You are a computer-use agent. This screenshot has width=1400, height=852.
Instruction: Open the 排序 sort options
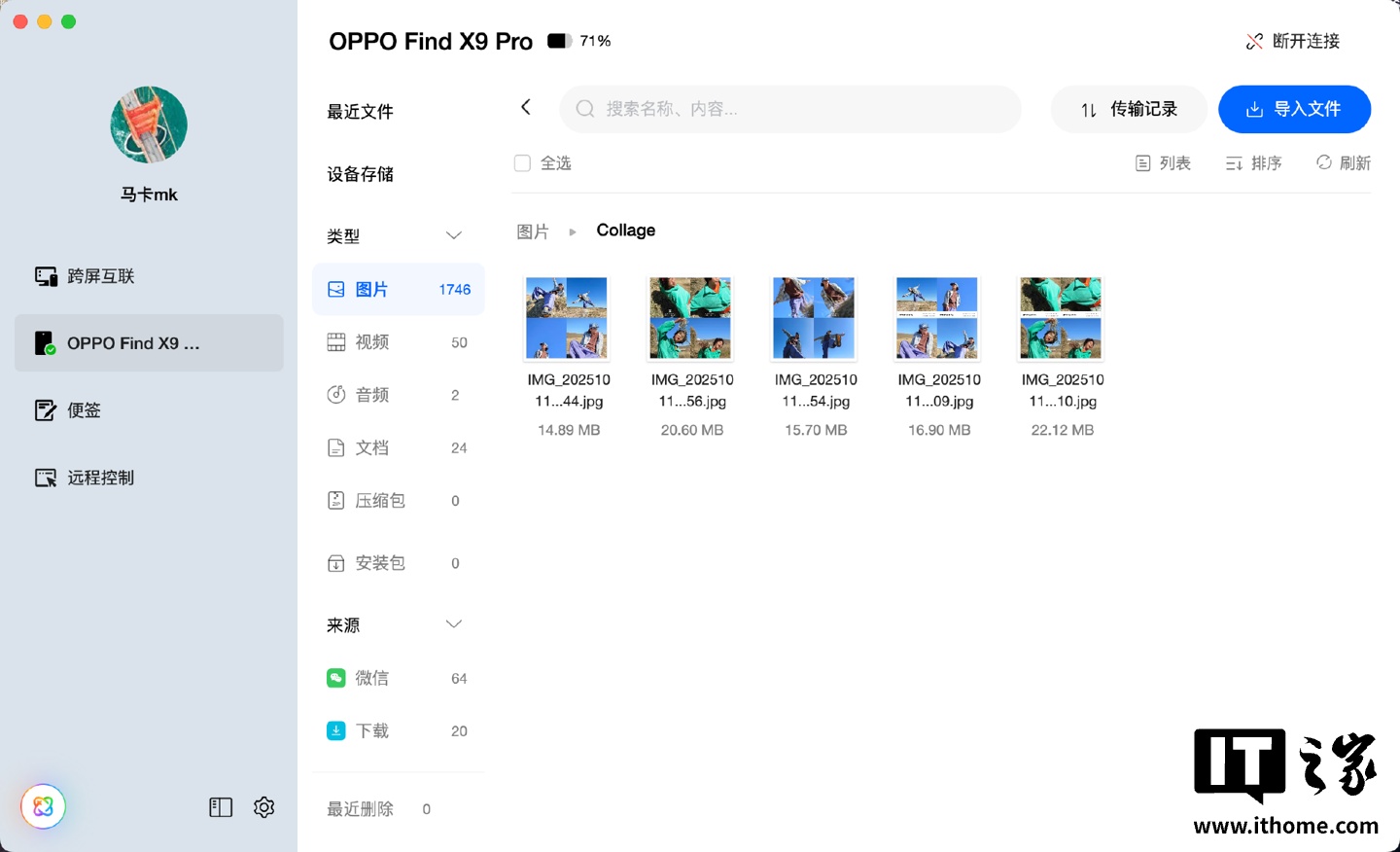pyautogui.click(x=1253, y=163)
